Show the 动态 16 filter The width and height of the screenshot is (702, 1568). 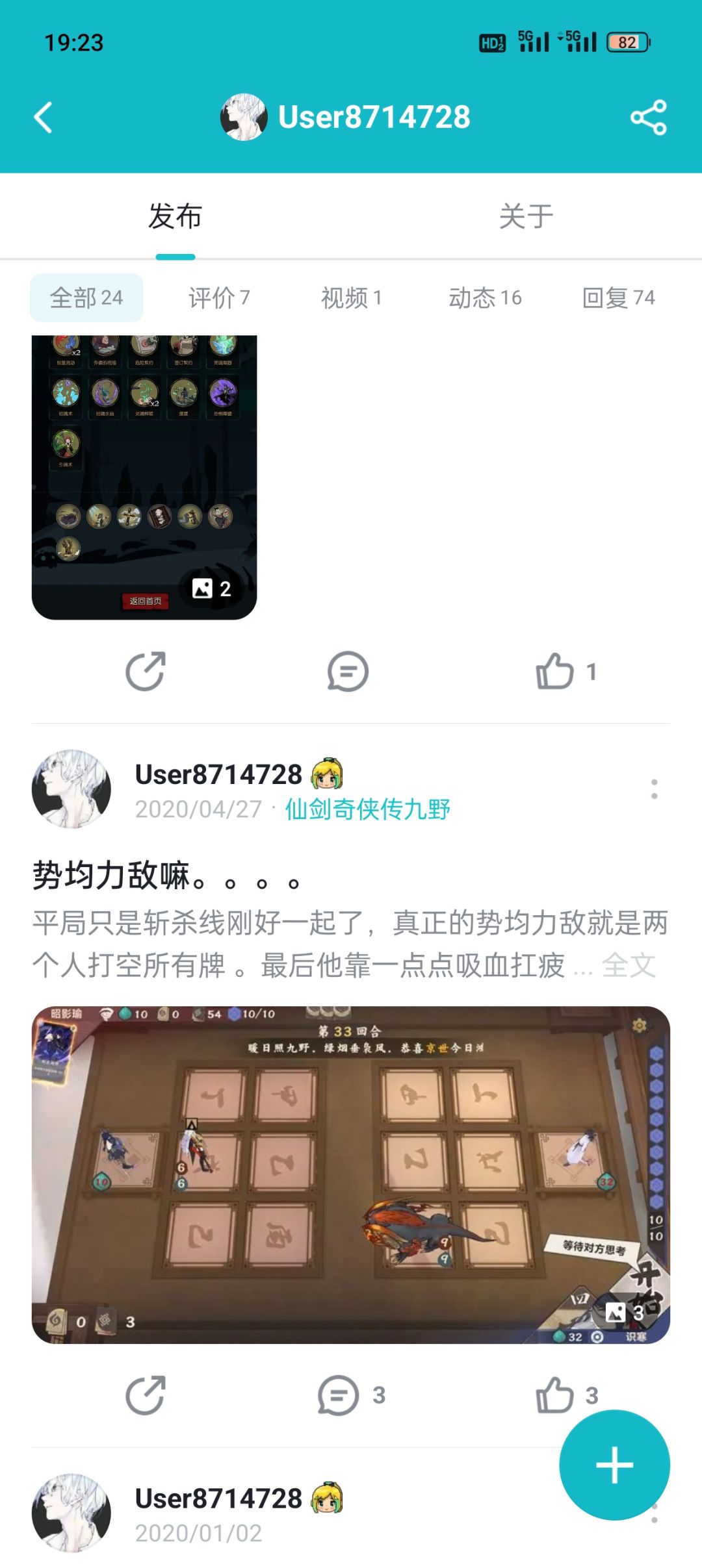tap(485, 297)
